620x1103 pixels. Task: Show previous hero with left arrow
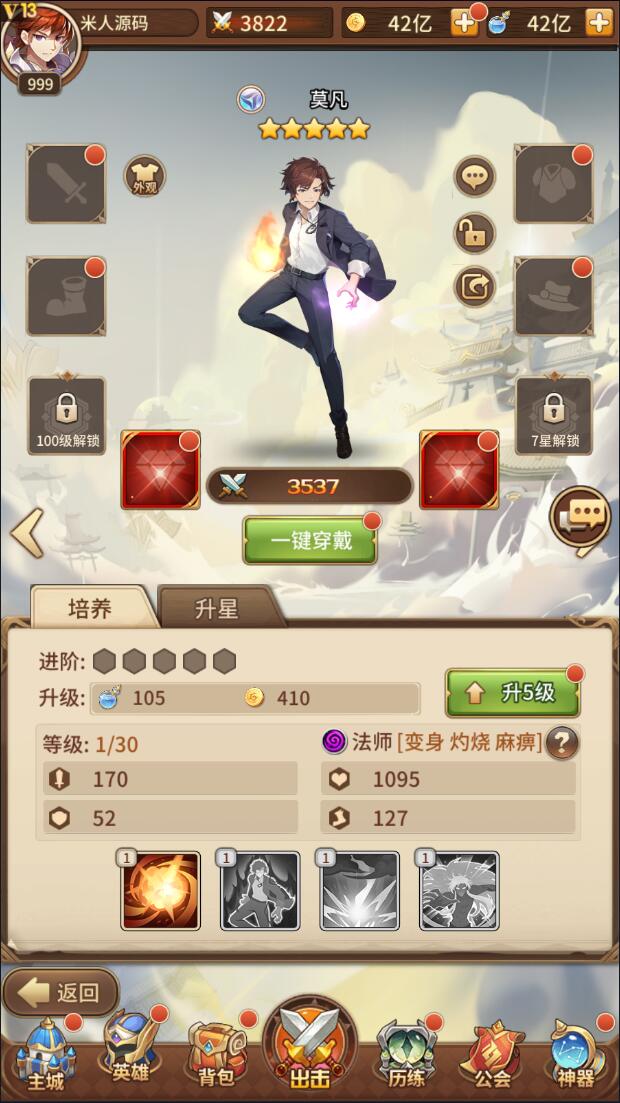[26, 533]
